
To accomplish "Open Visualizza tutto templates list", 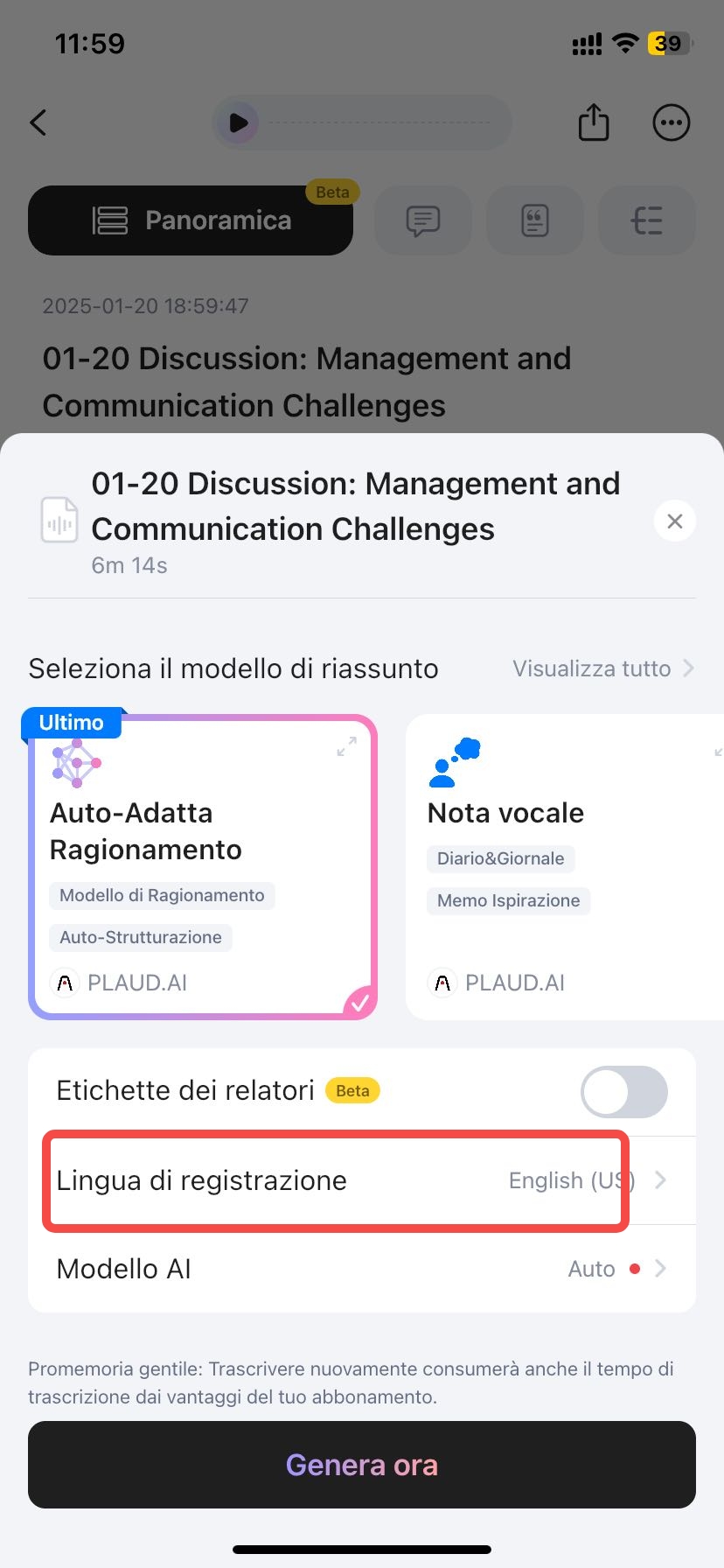I will 602,668.
